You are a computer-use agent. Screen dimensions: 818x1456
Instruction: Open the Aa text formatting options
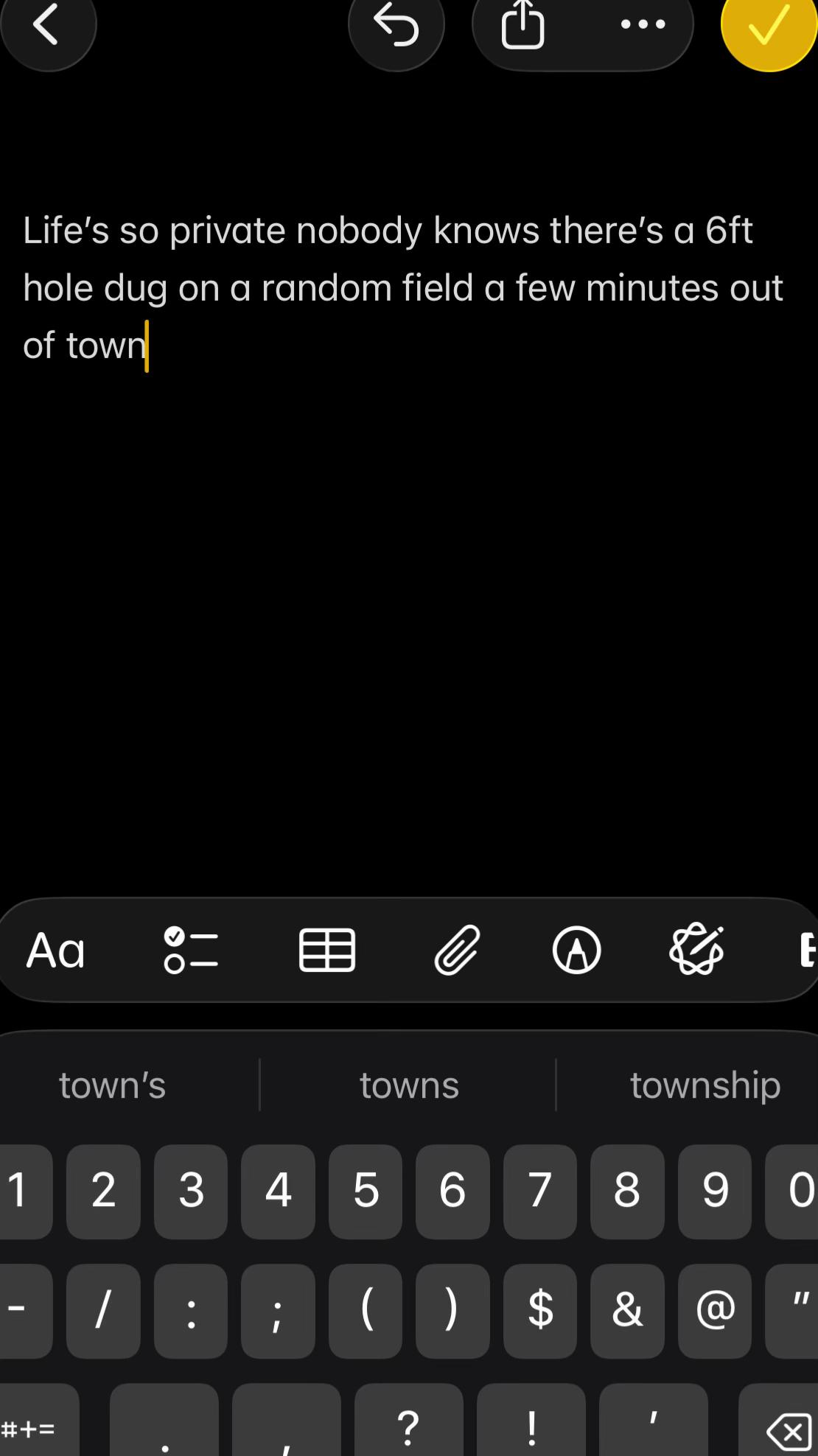[x=56, y=950]
